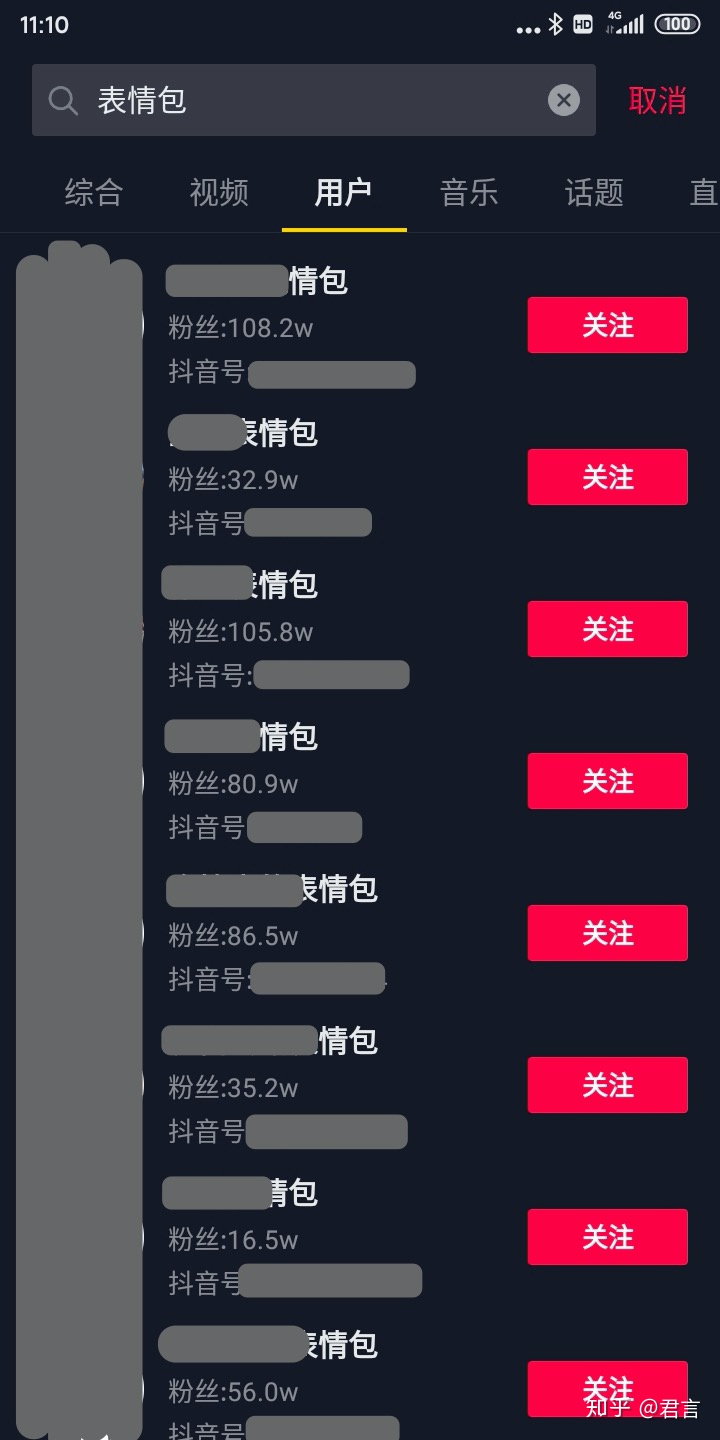
Task: Follow the user with 35.2w fans
Action: pos(608,1085)
